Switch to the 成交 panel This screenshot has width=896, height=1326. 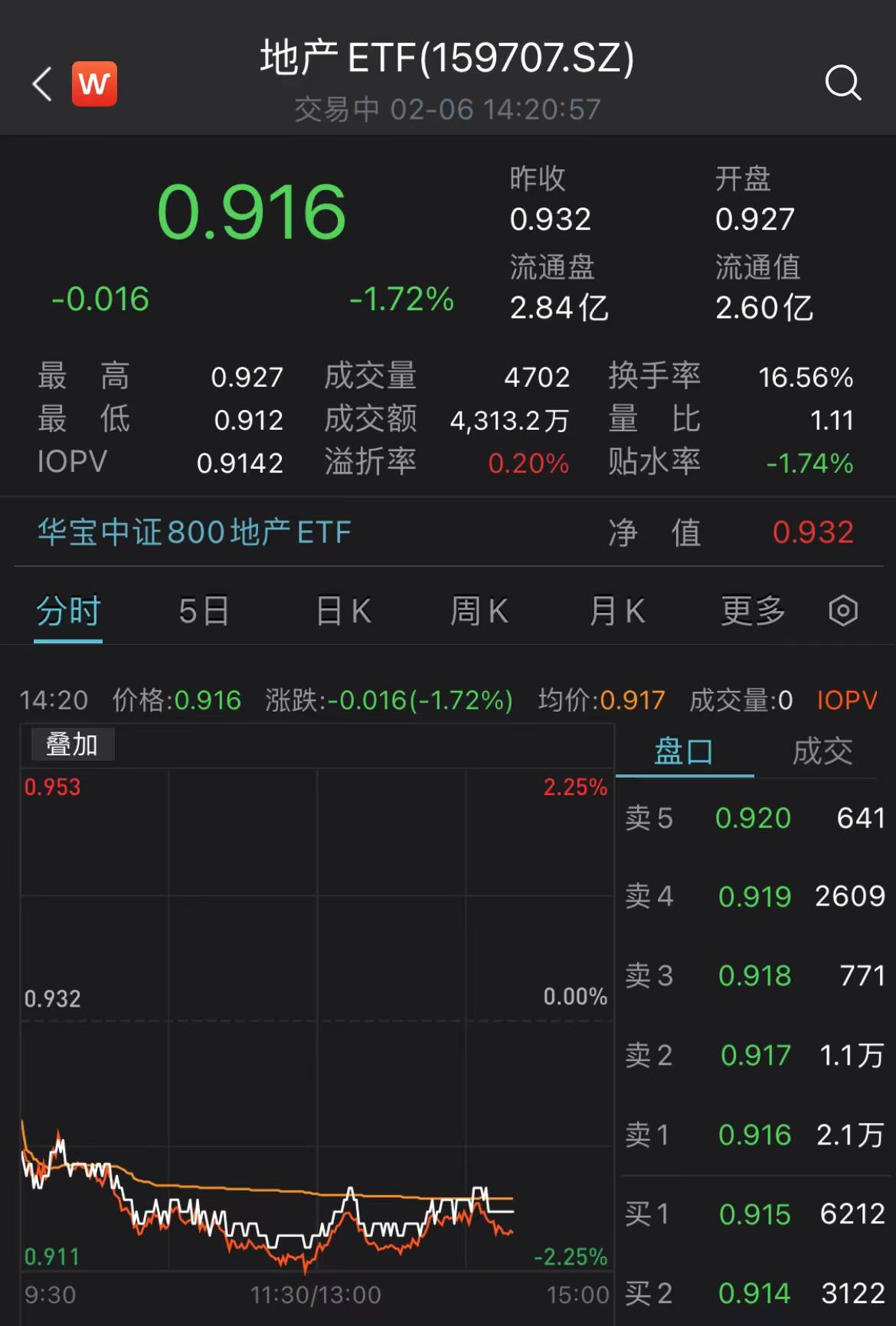coord(823,751)
